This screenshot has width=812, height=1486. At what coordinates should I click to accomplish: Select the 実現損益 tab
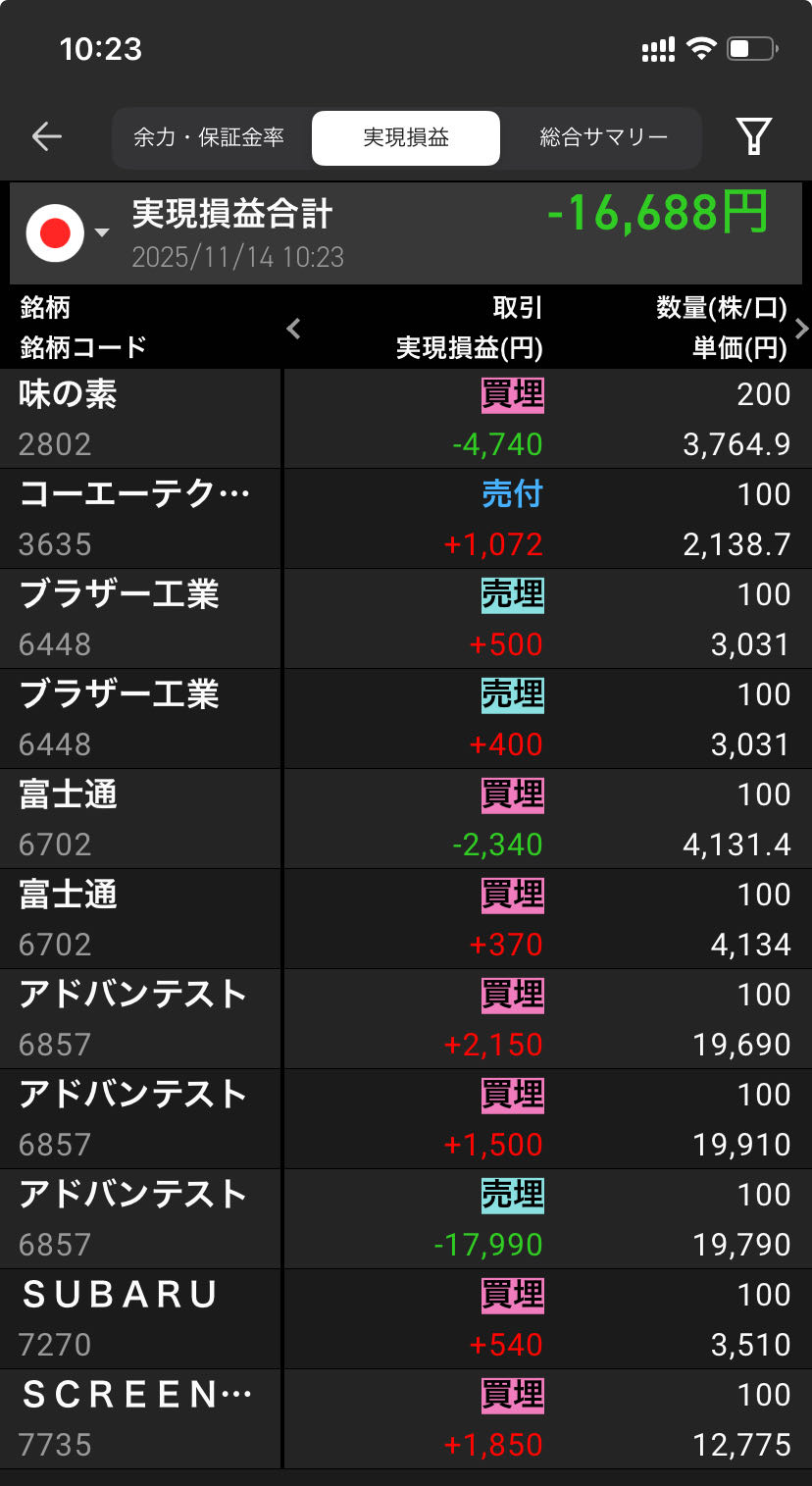tap(406, 137)
